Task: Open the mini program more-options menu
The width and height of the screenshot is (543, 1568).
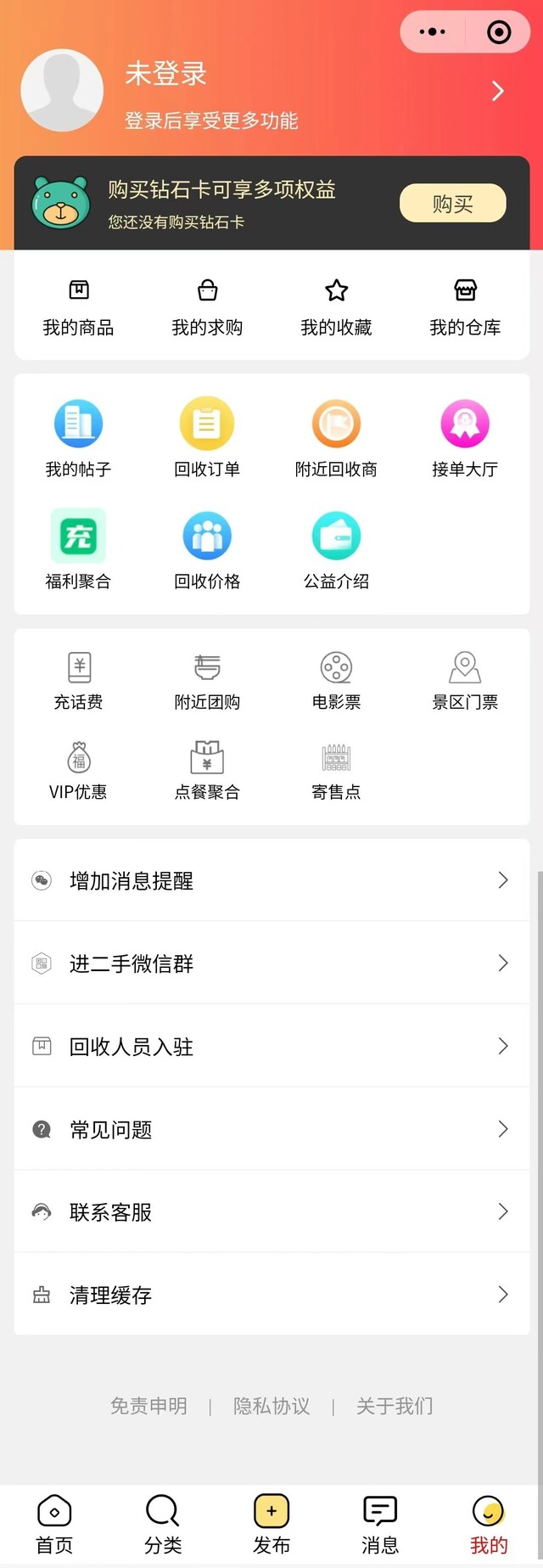Action: coord(433,32)
